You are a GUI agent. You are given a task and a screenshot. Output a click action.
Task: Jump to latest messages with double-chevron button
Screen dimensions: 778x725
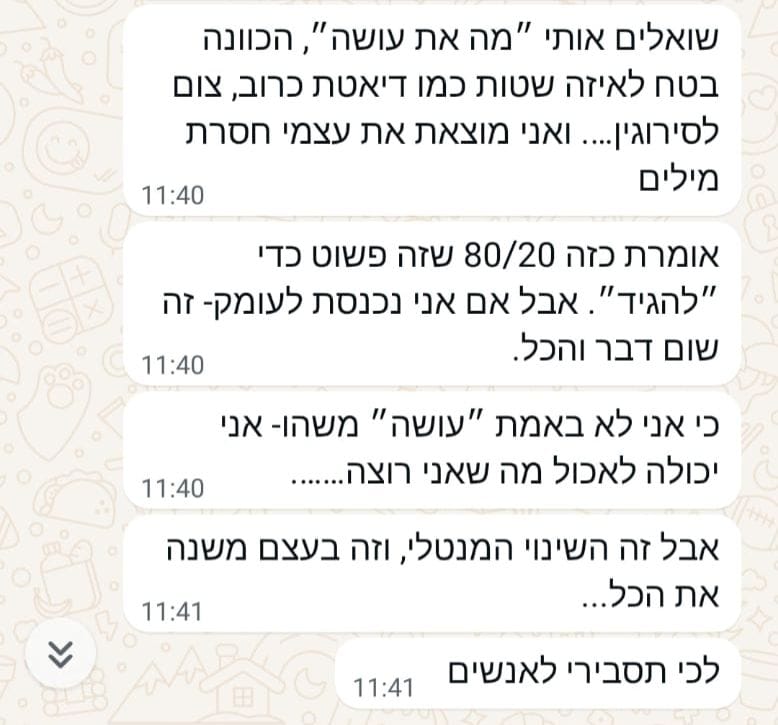click(61, 655)
